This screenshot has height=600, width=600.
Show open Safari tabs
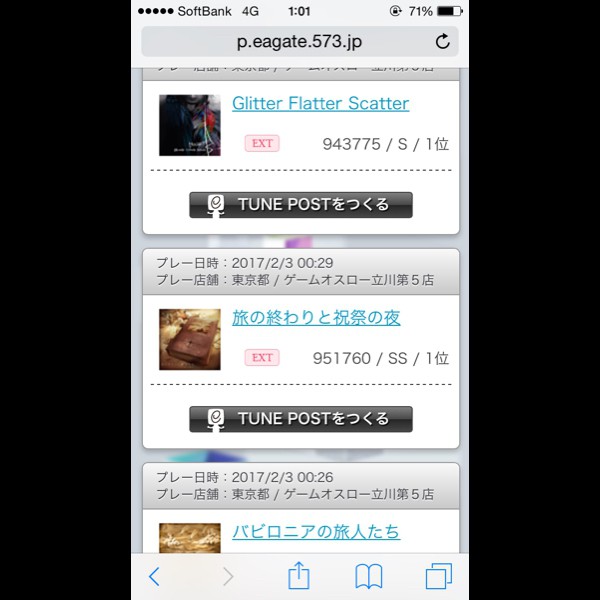point(438,576)
